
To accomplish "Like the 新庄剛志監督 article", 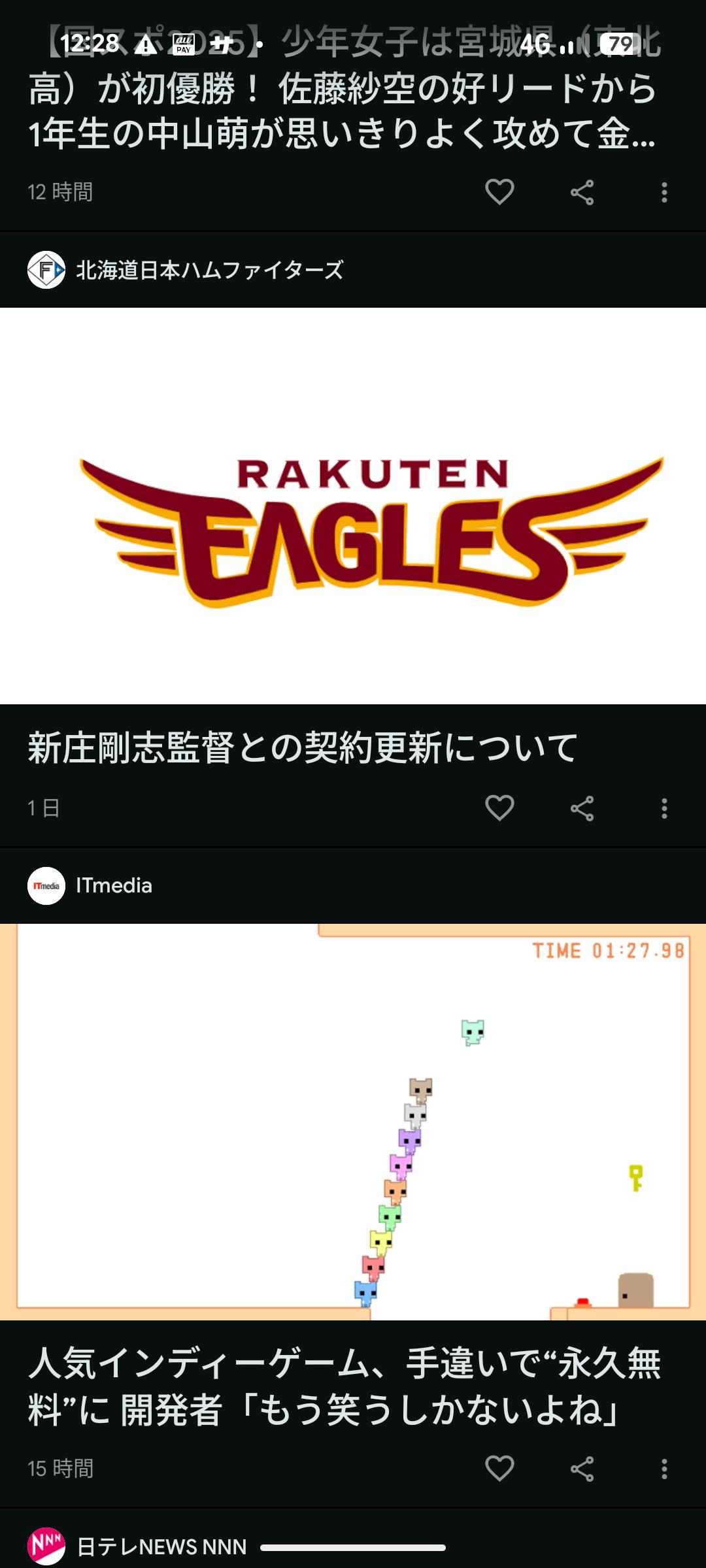I will click(499, 808).
